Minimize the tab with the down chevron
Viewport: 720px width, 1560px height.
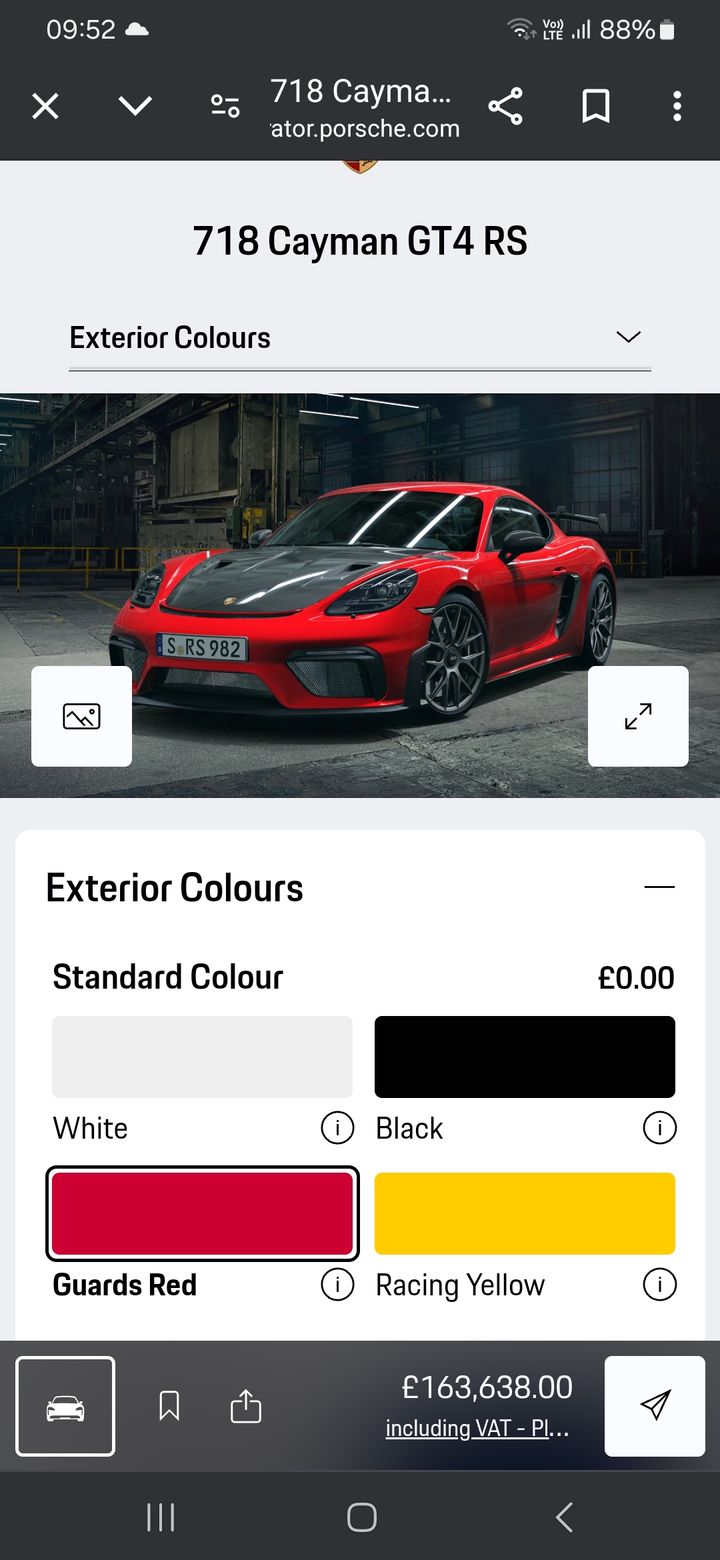135,106
